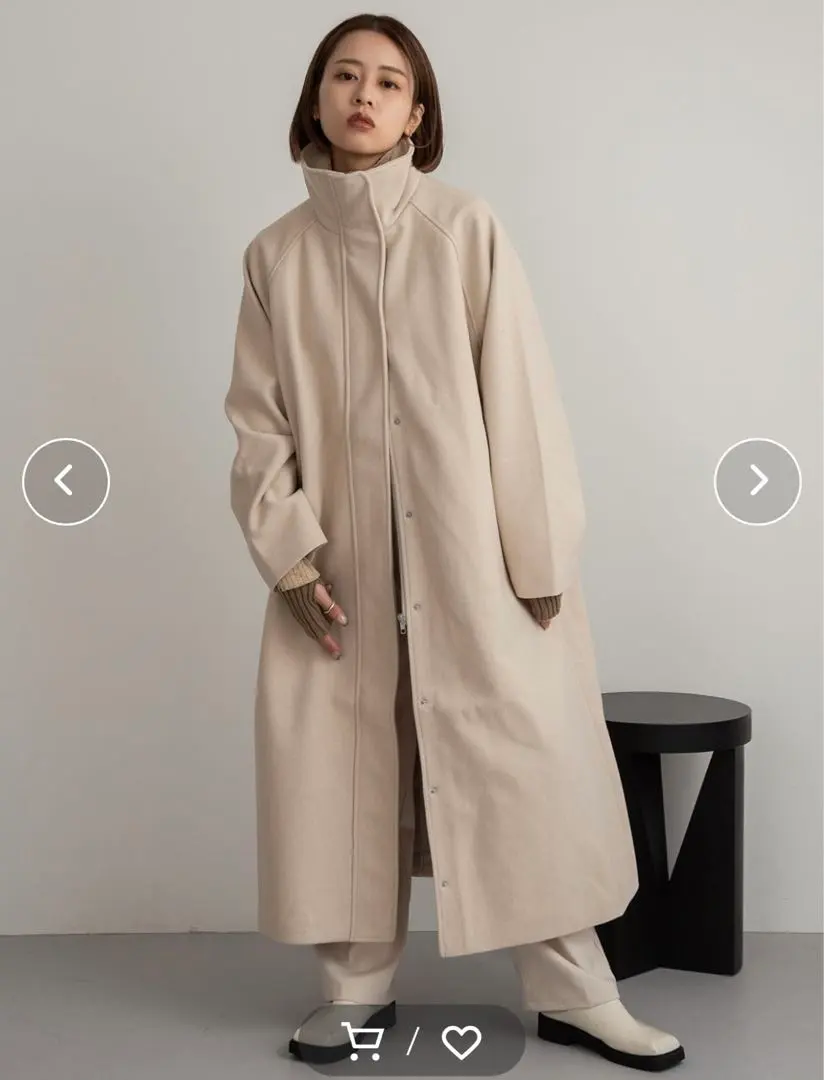Go to the previous product photo
This screenshot has height=1080, width=824.
[x=66, y=481]
